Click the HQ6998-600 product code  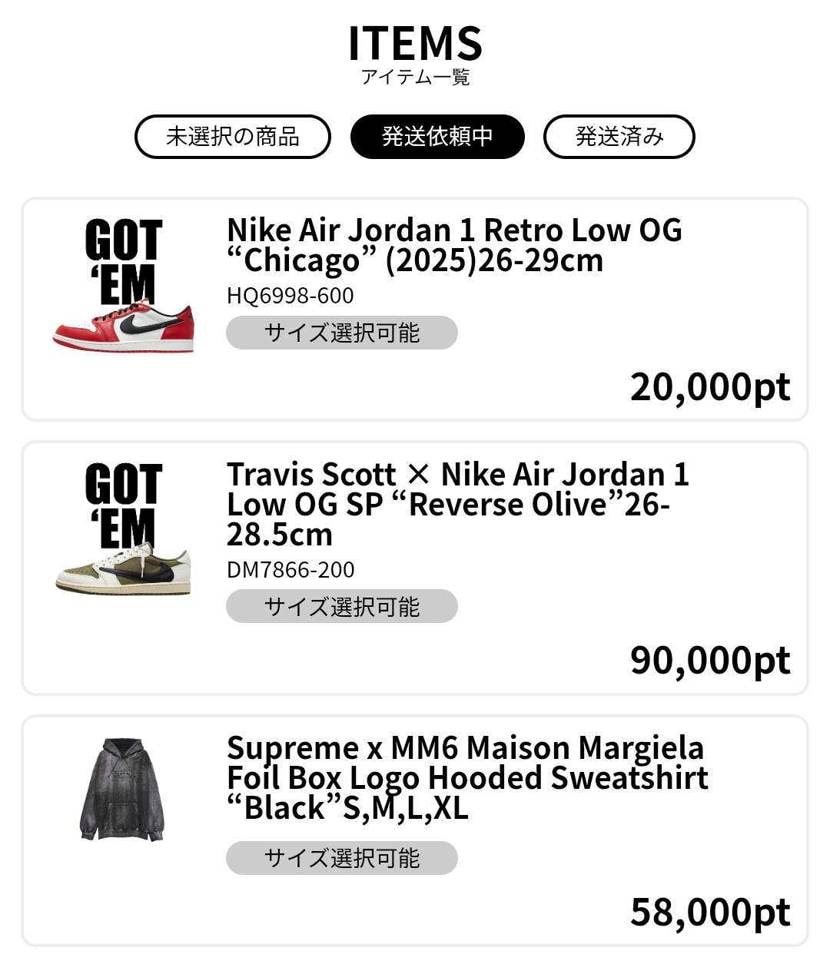tap(276, 295)
